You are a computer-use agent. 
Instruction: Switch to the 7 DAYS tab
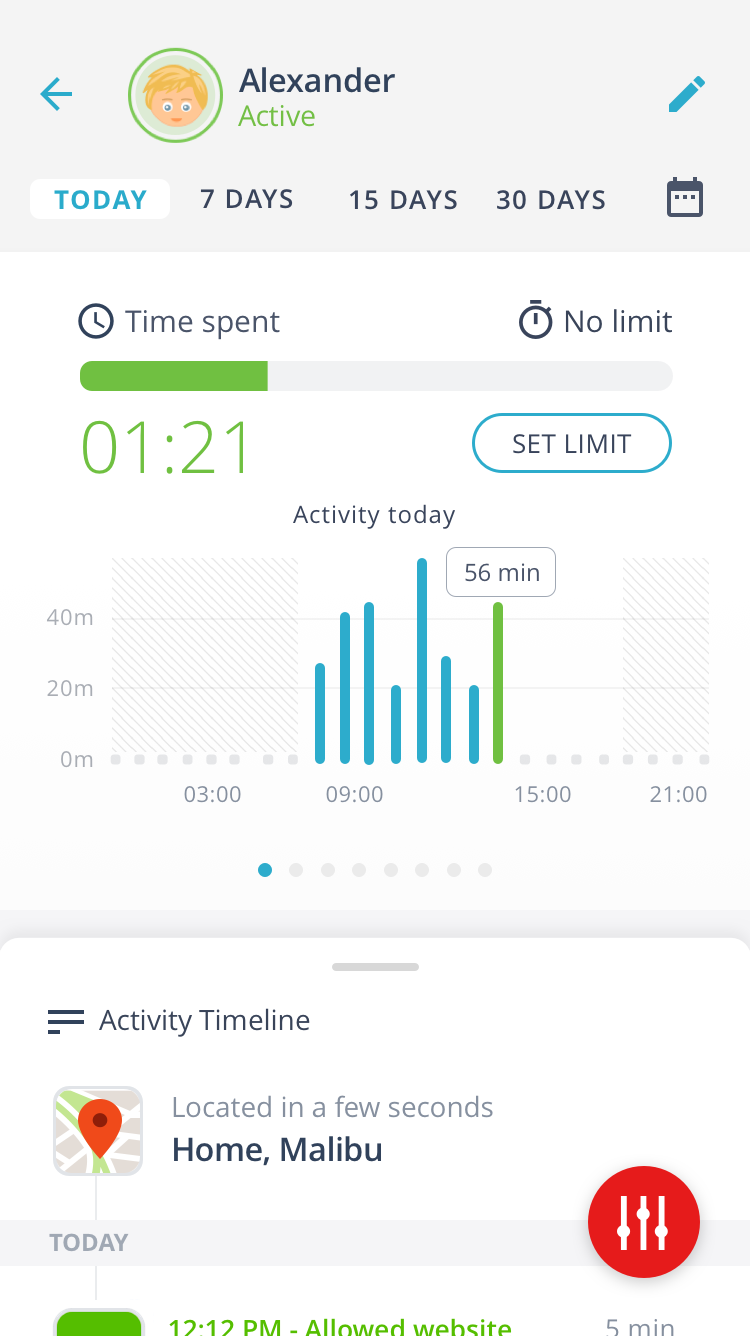(247, 199)
